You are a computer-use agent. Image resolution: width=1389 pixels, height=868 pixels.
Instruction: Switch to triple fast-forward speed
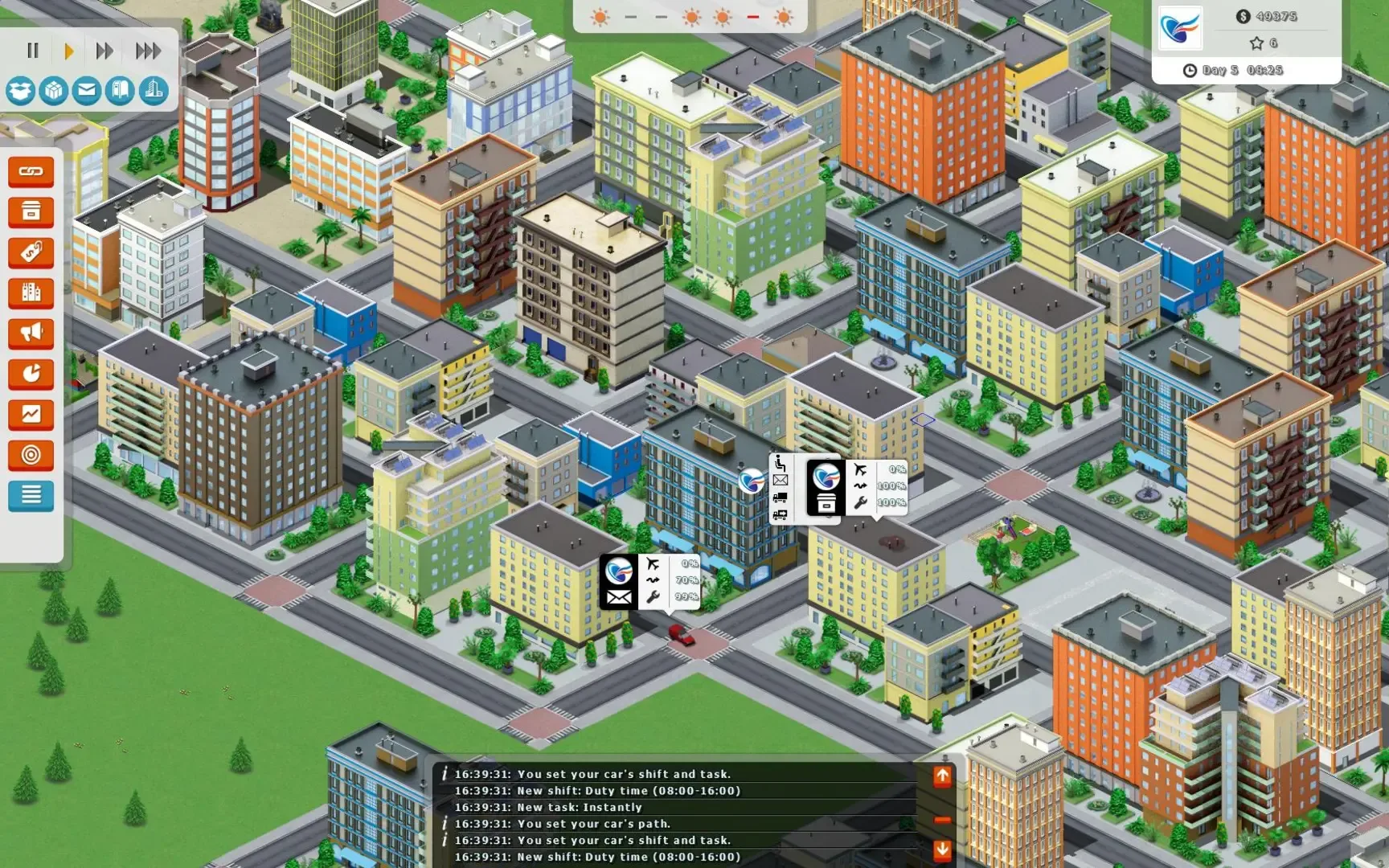(x=147, y=51)
